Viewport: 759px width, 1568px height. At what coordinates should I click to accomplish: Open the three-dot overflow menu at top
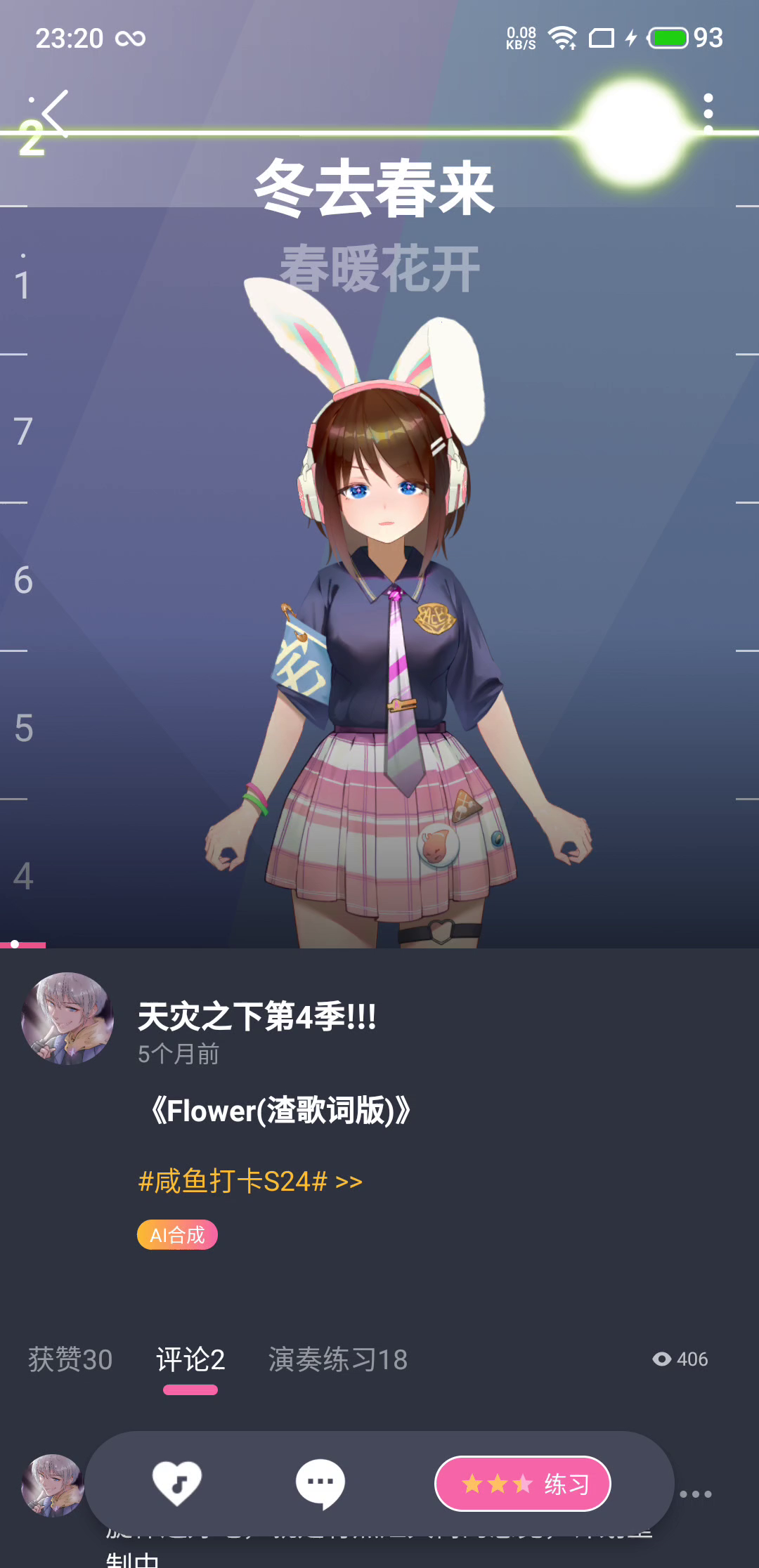[708, 112]
